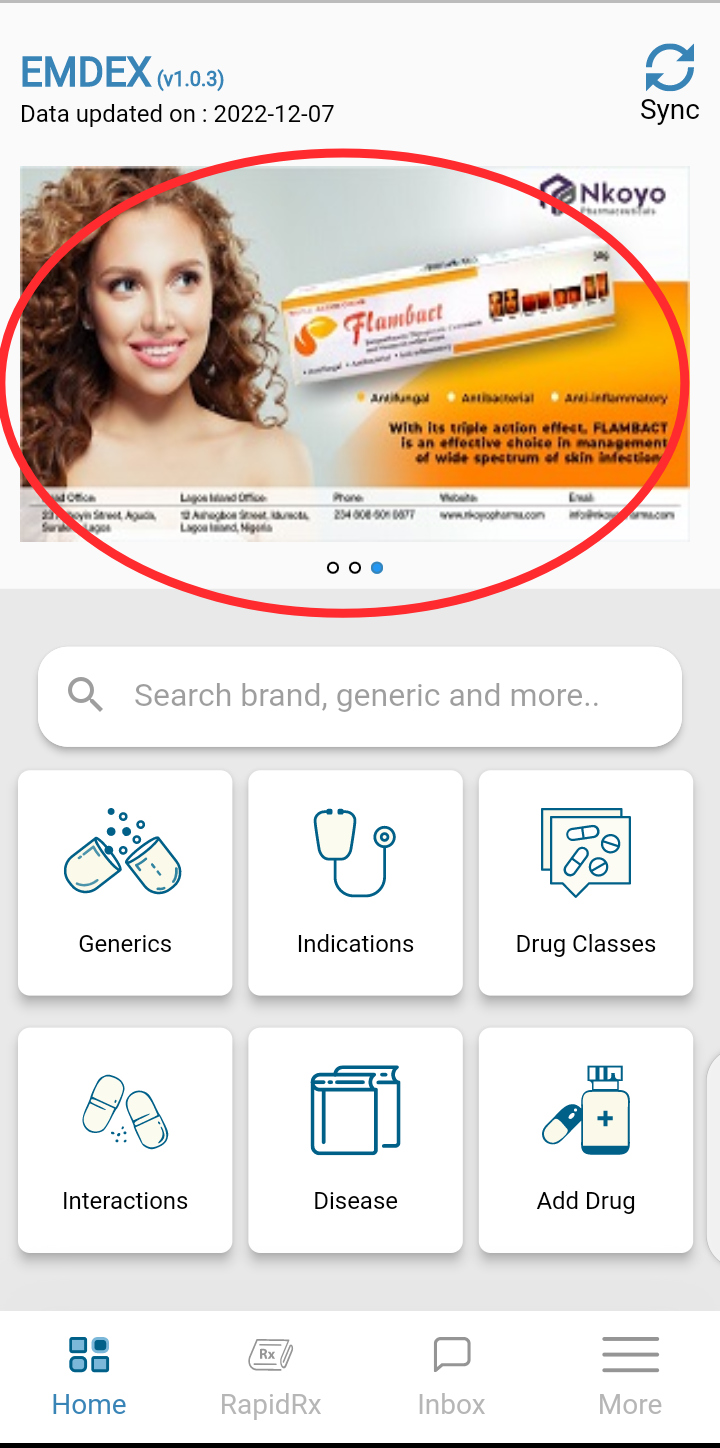Open the Generics section
The height and width of the screenshot is (1448, 720).
click(x=125, y=882)
